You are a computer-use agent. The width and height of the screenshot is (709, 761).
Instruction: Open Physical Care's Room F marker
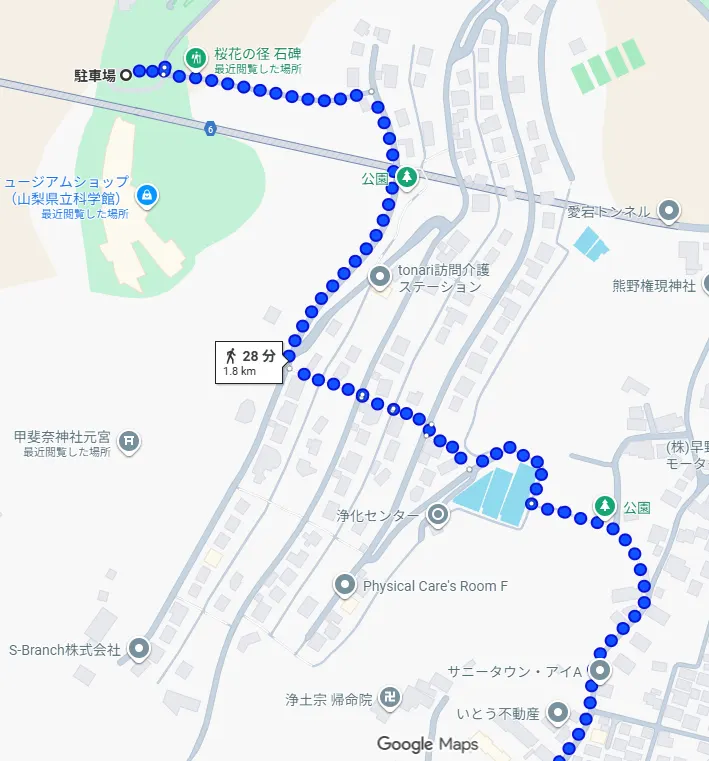pos(345,585)
